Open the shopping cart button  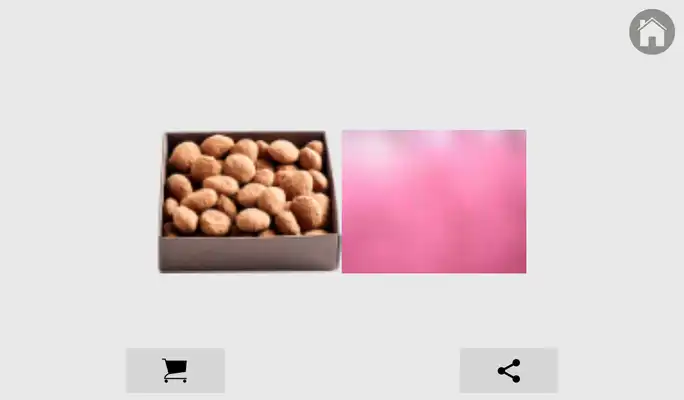pyautogui.click(x=175, y=370)
